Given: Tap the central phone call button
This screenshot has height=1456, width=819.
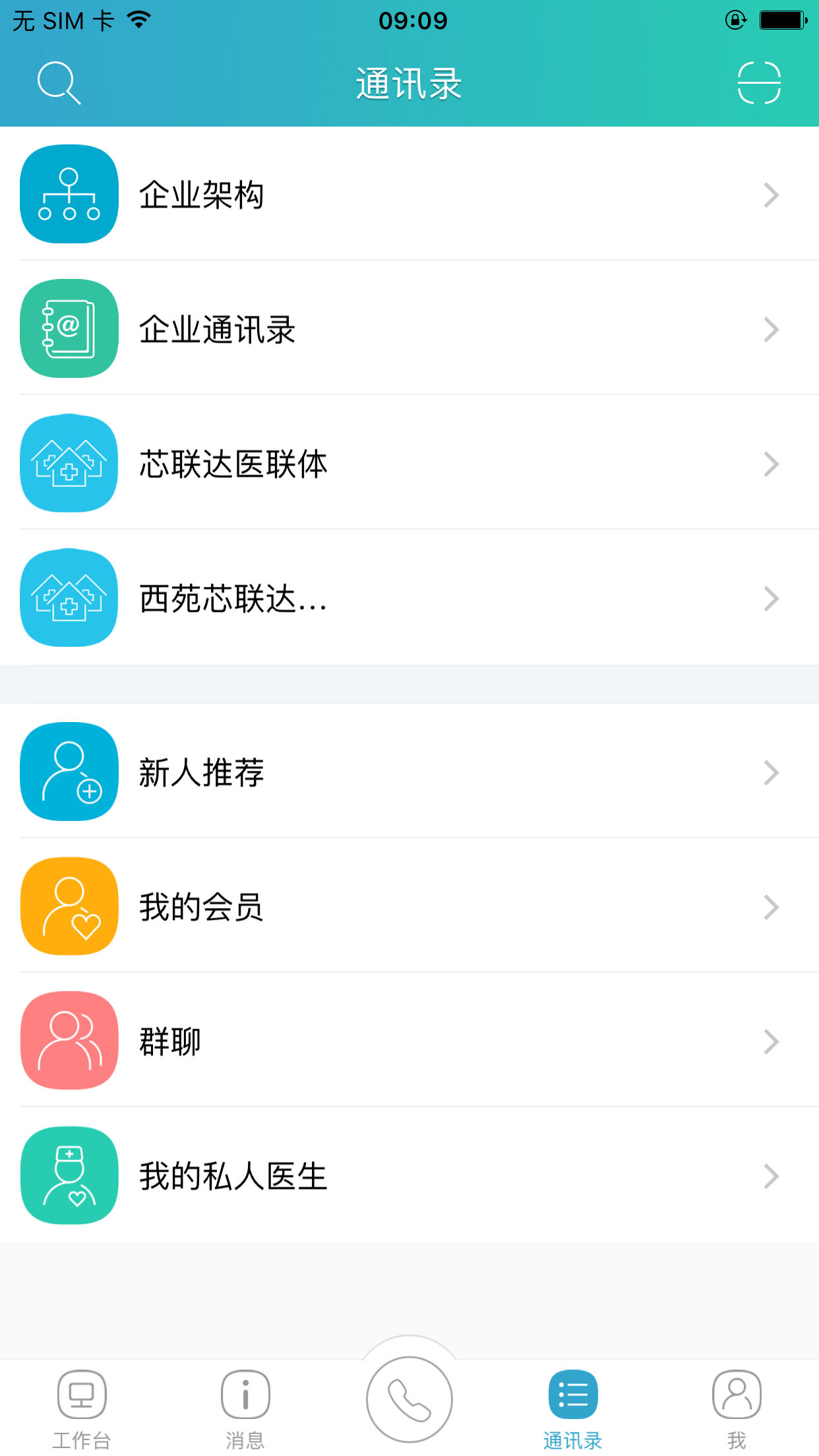Looking at the screenshot, I should 409,1398.
